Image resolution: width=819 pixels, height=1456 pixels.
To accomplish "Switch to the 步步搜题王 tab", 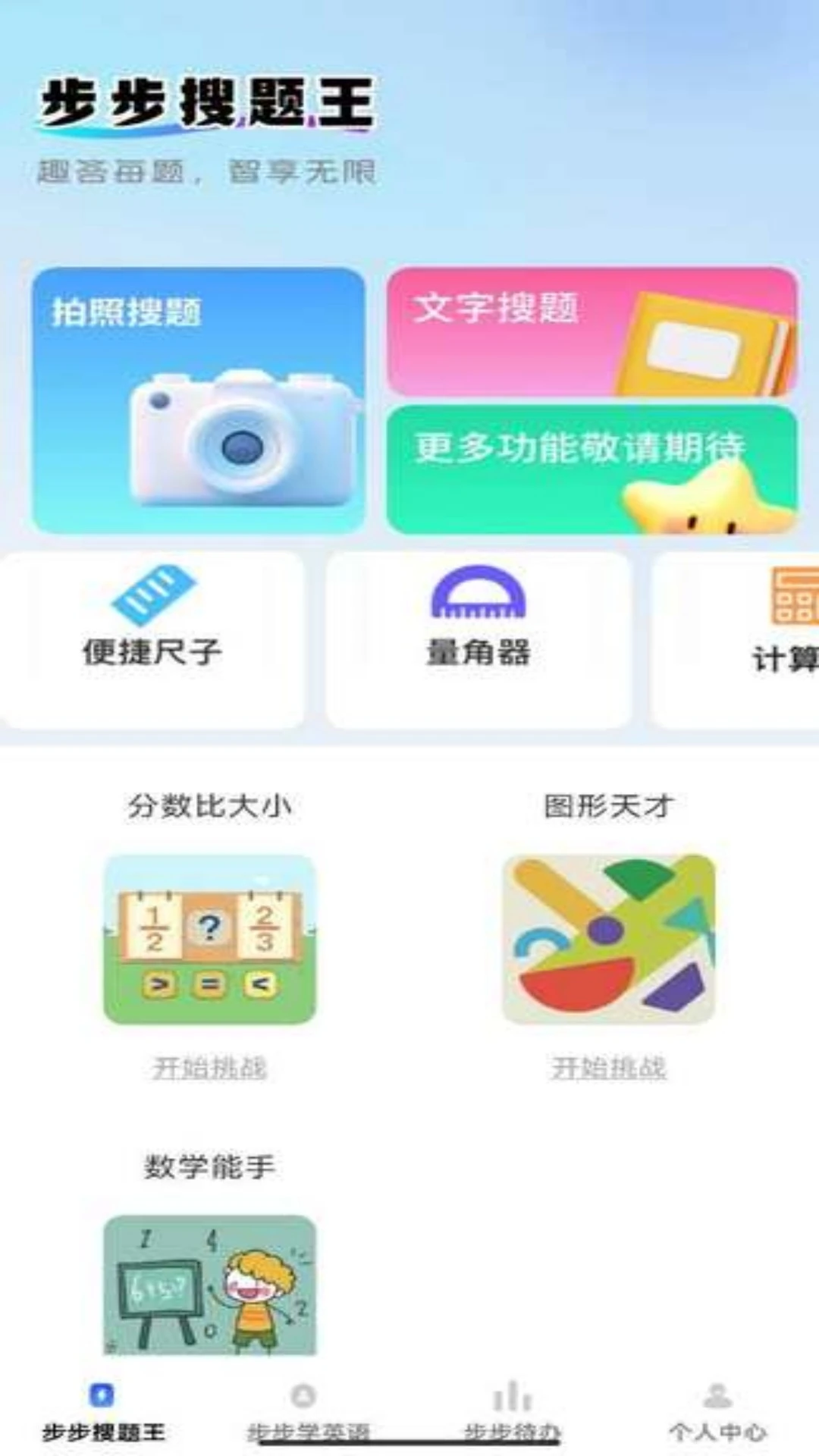I will pyautogui.click(x=102, y=1413).
